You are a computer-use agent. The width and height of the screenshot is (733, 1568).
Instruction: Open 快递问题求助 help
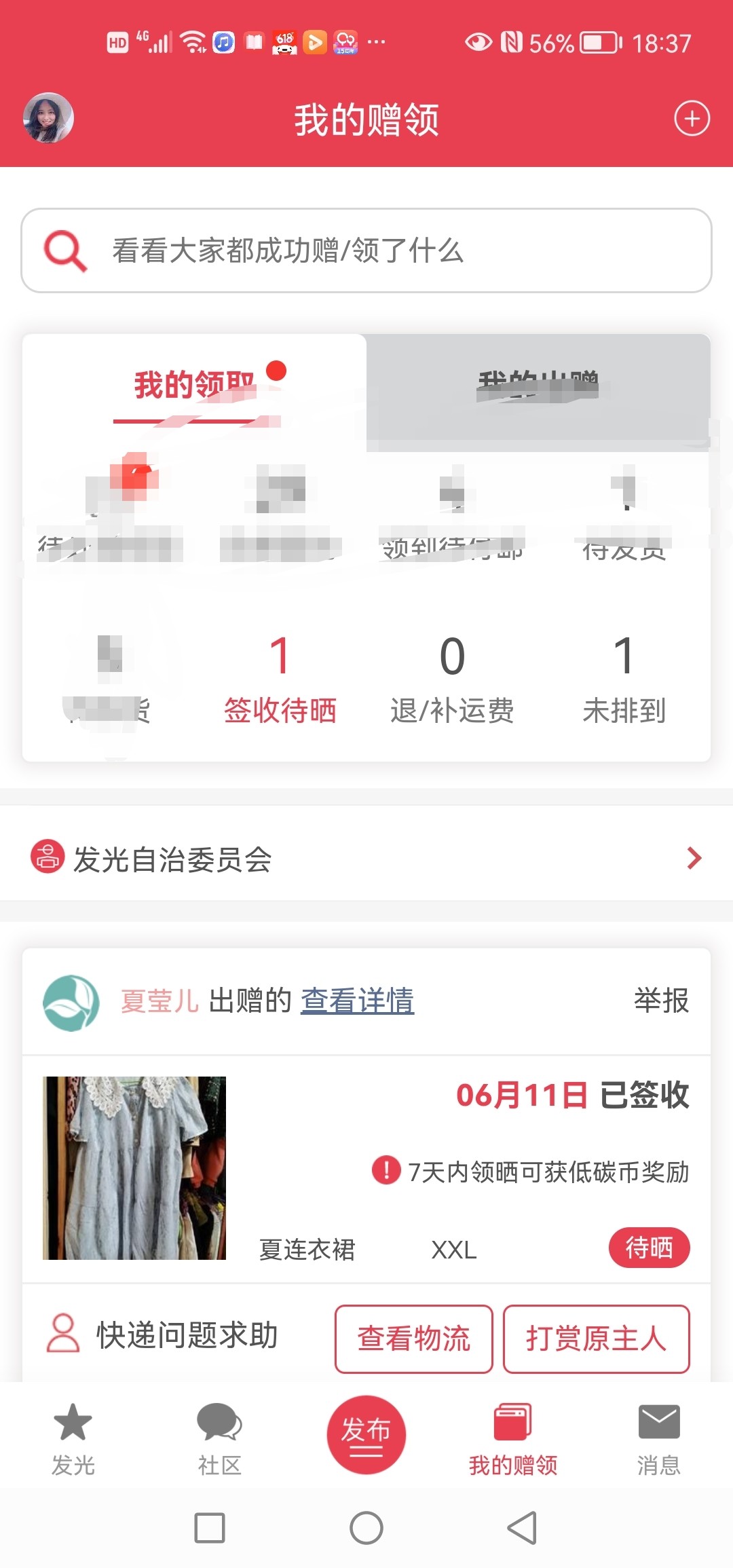163,1335
